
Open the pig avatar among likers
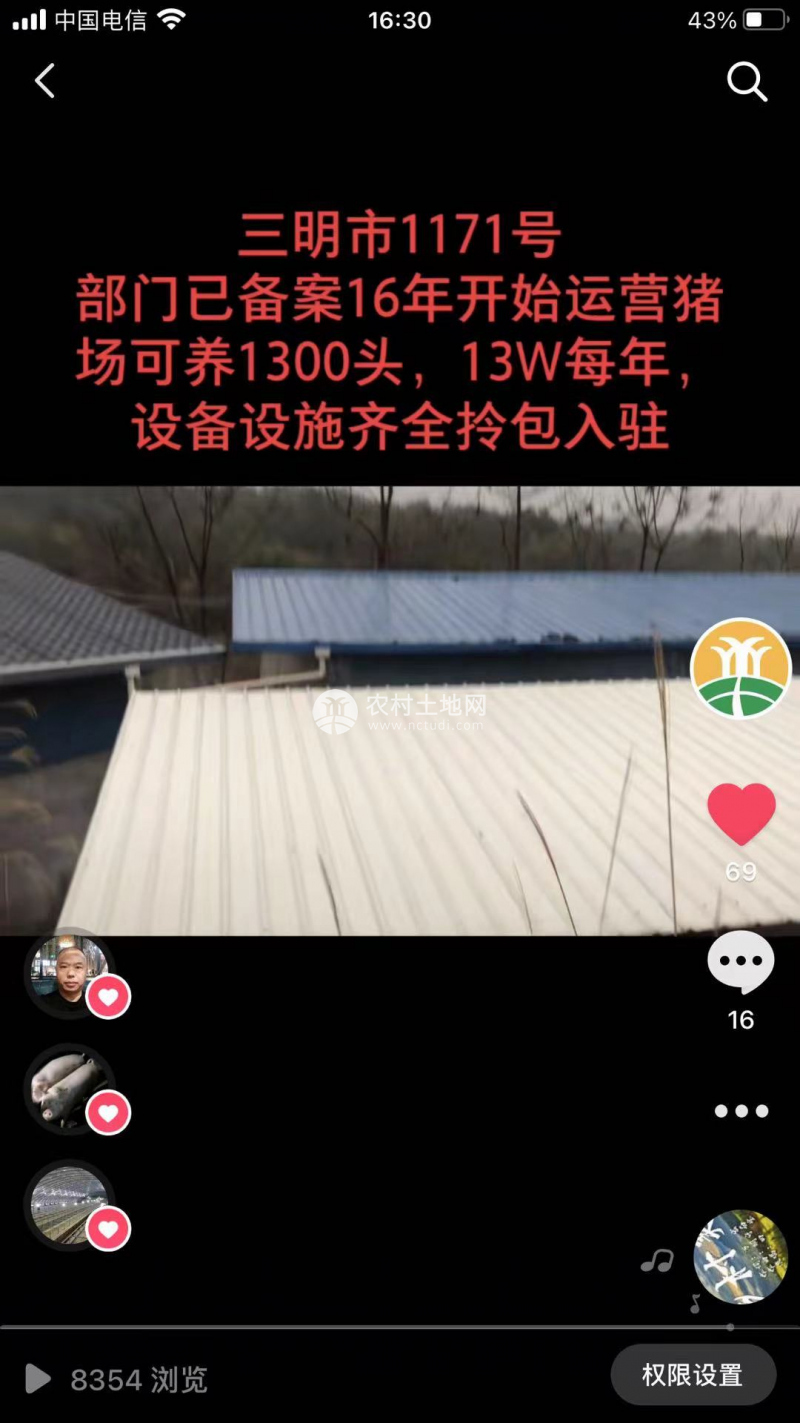click(68, 1087)
